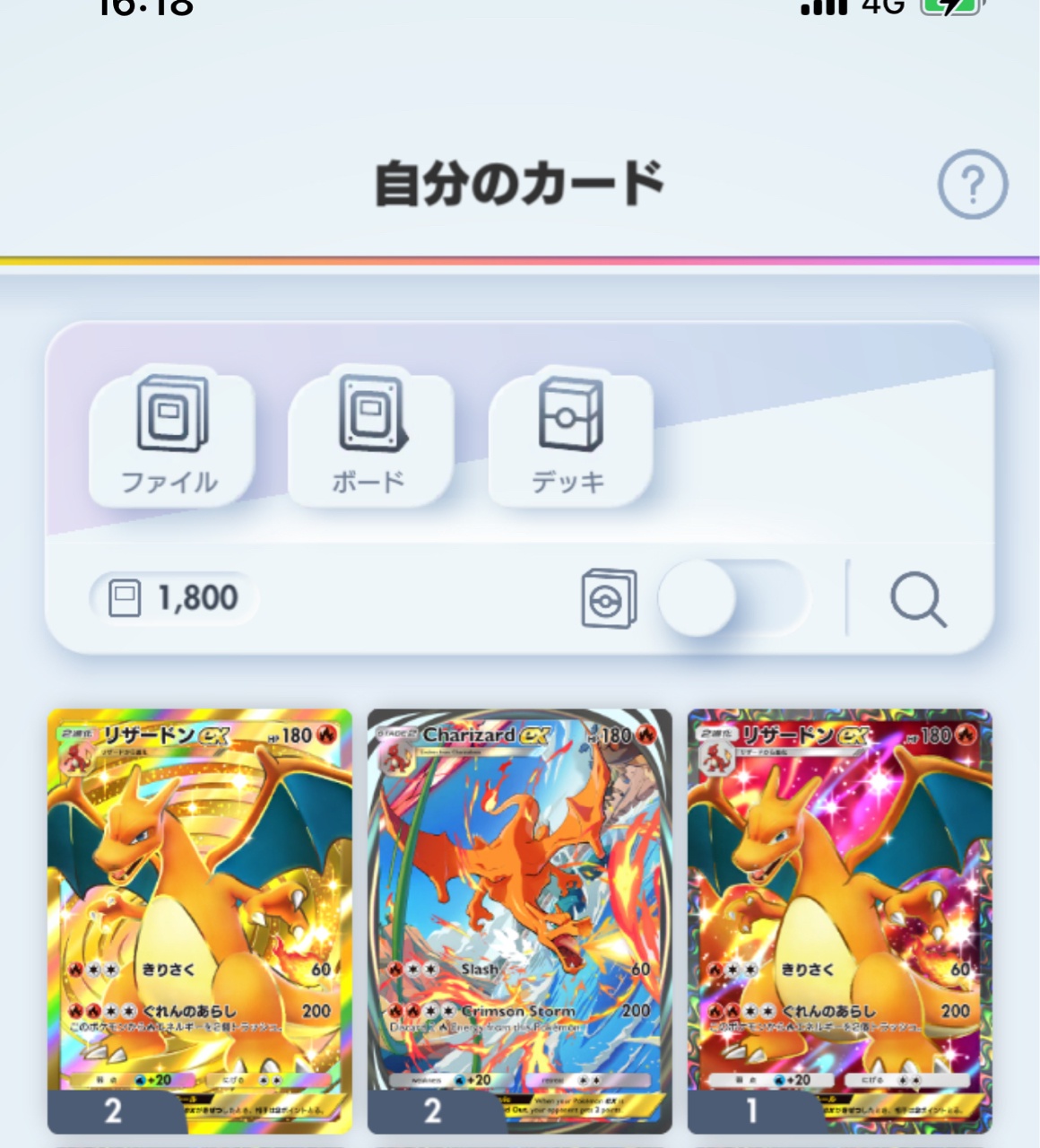Search cards with the magnifier icon
1040x1148 pixels.
pyautogui.click(x=918, y=599)
